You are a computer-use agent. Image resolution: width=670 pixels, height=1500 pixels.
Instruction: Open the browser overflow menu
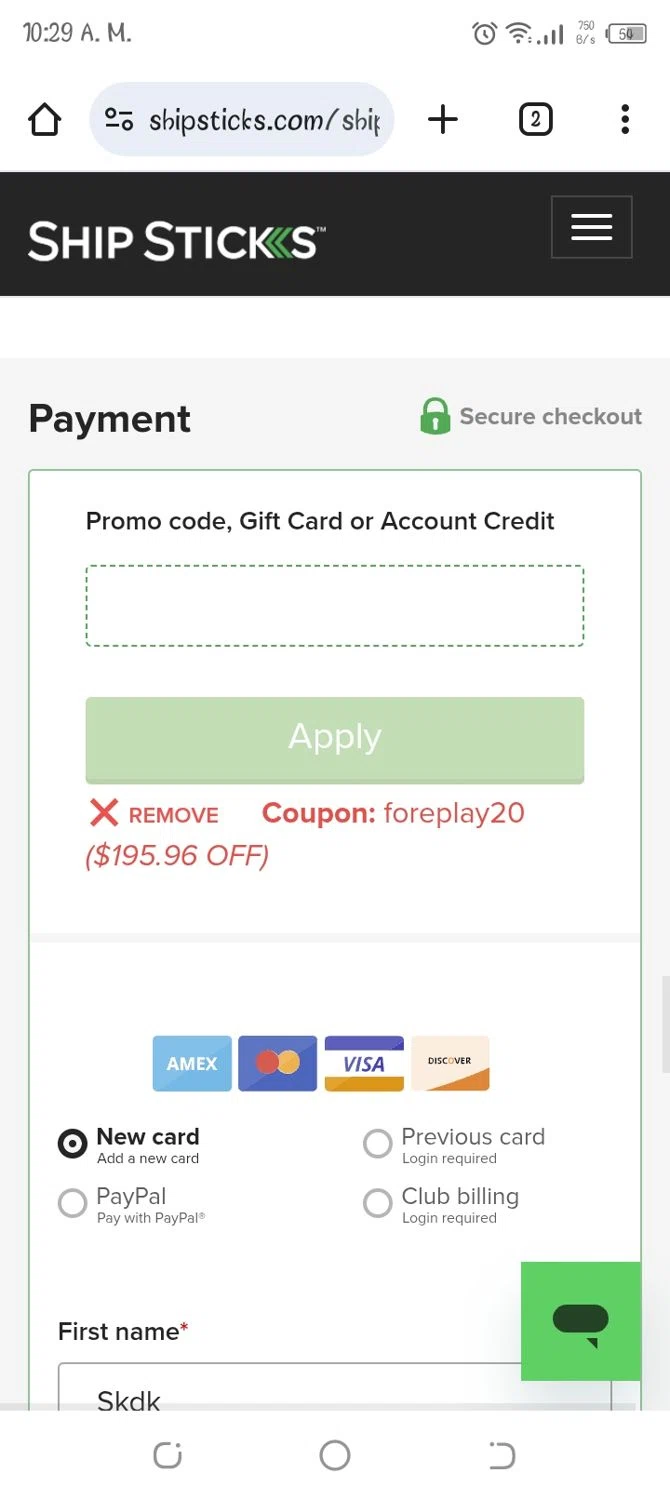[x=625, y=120]
